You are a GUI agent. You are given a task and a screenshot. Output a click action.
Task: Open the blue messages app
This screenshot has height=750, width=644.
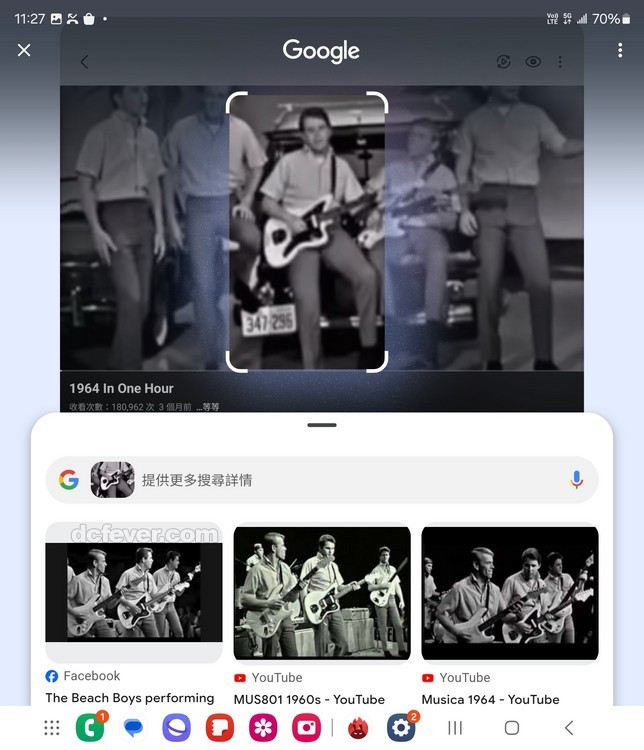coord(133,728)
